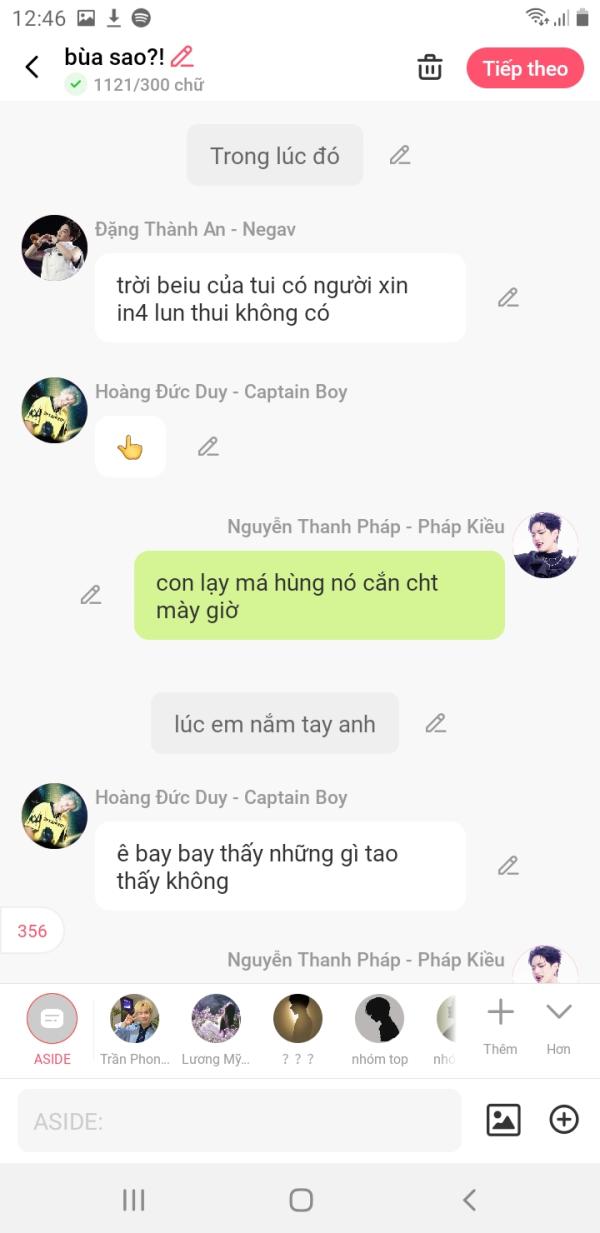Delete using the trash can icon
Viewport: 600px width, 1233px height.
tap(430, 67)
